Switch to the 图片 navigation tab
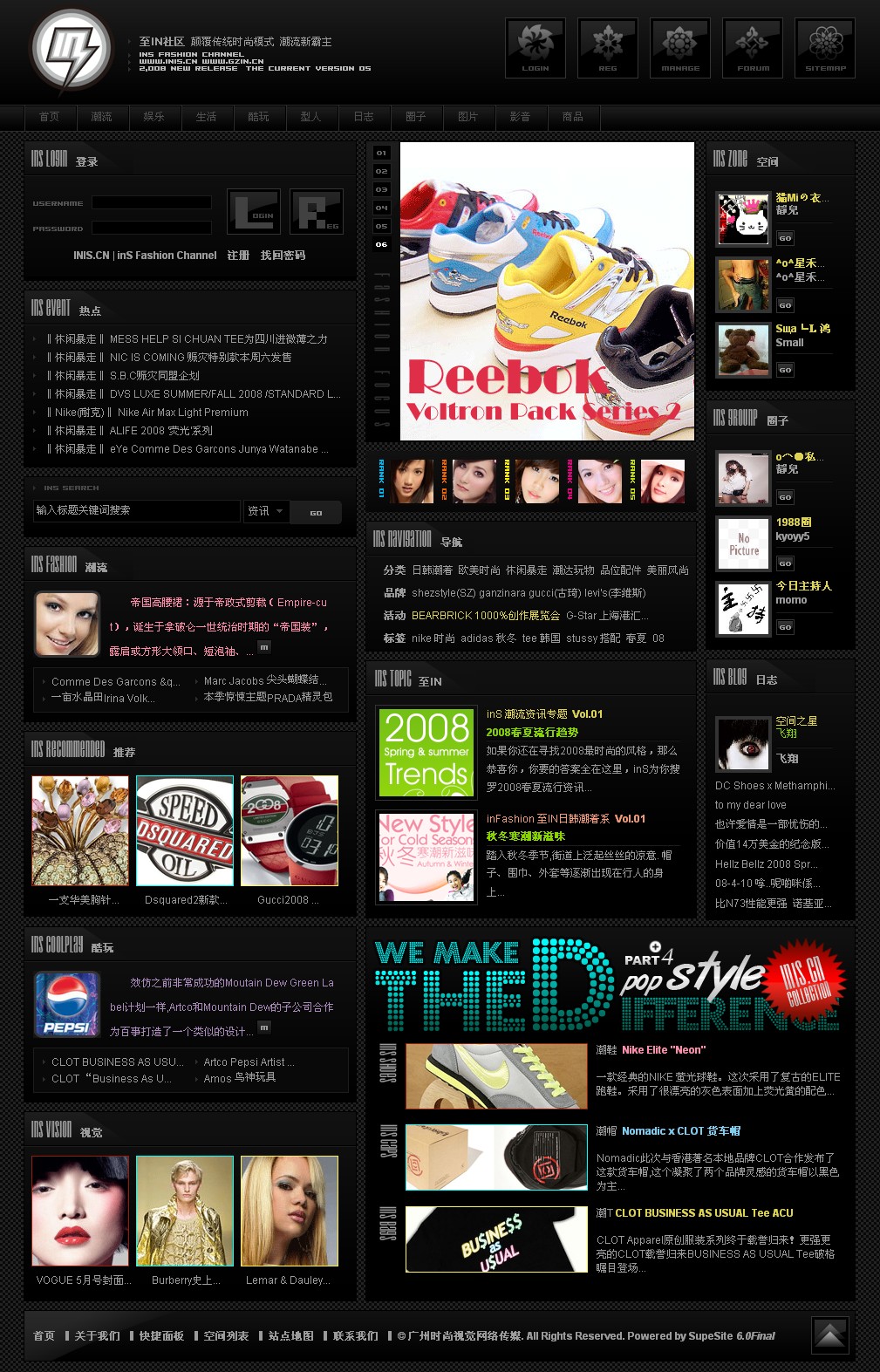This screenshot has height=1372, width=880. point(468,117)
